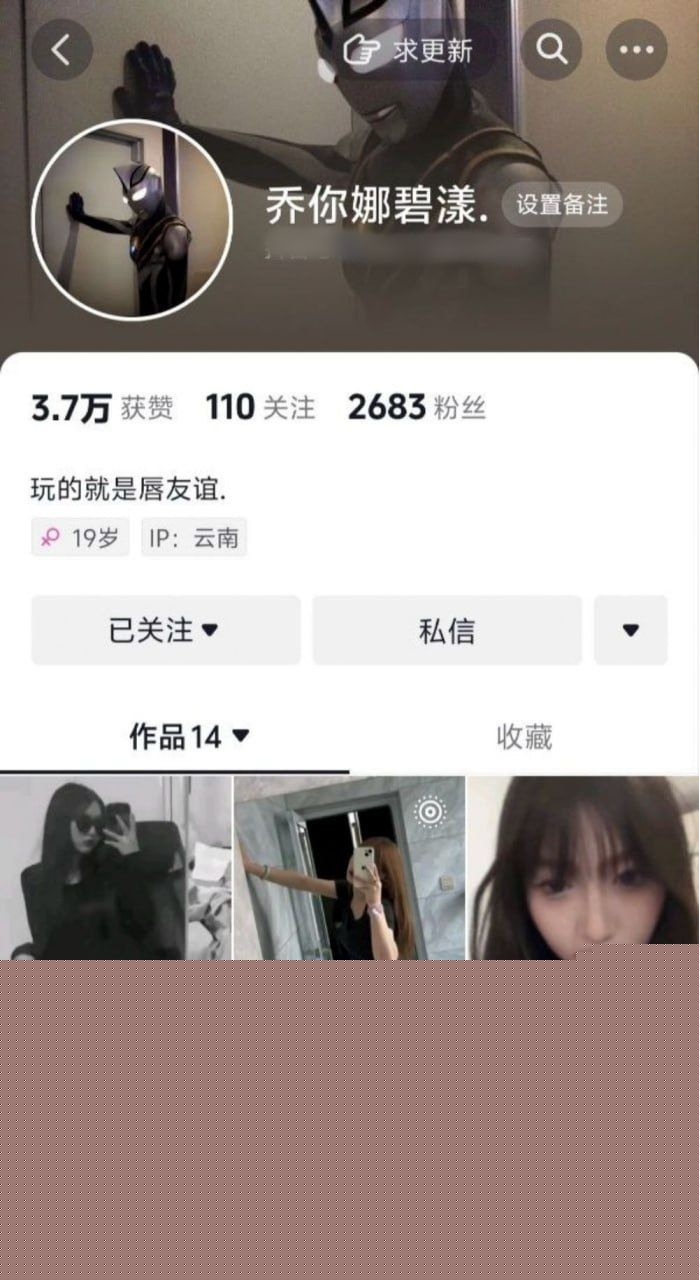Switch to the 收藏 tab

(524, 738)
